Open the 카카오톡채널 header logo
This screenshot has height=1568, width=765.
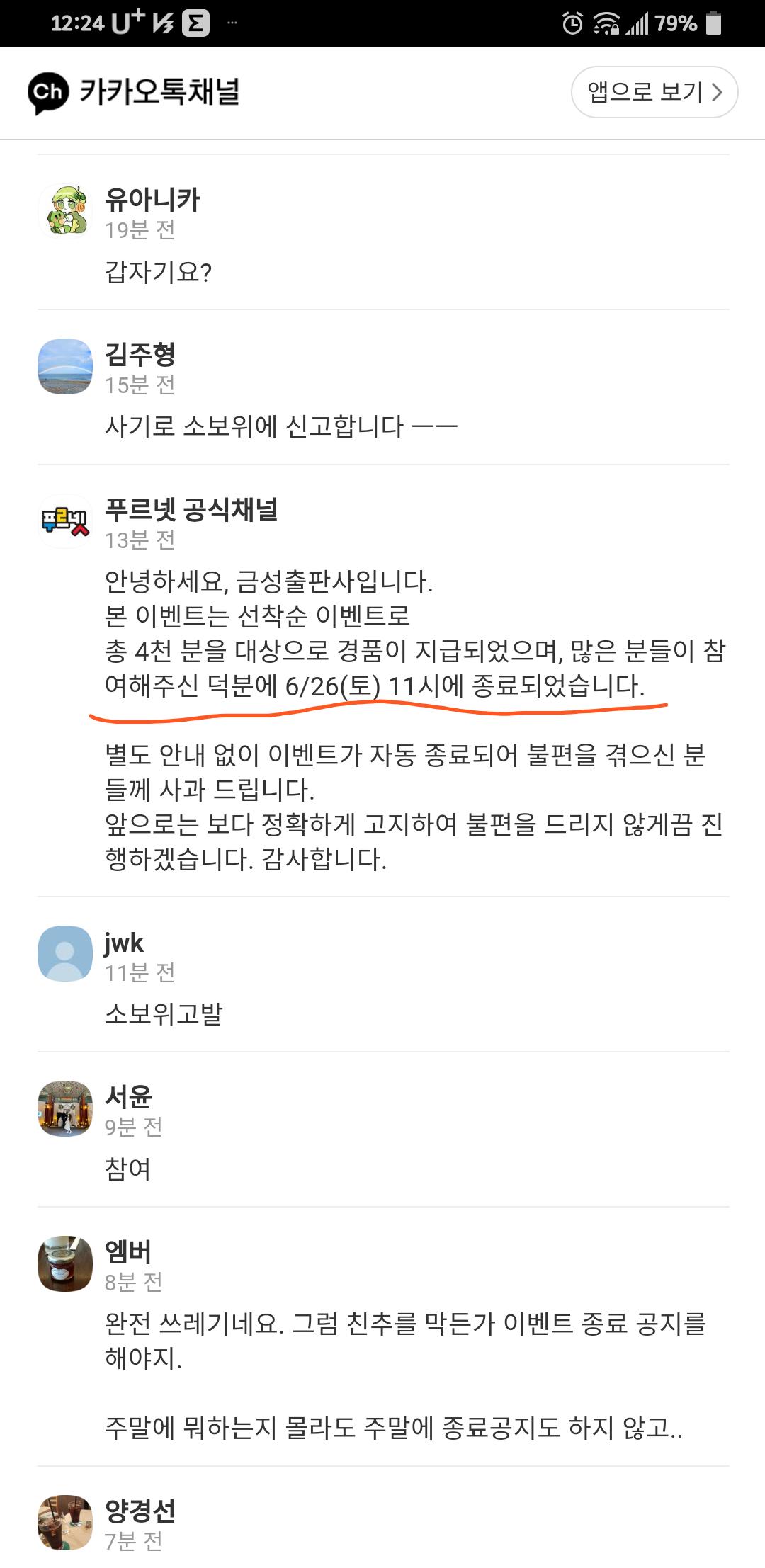click(134, 92)
